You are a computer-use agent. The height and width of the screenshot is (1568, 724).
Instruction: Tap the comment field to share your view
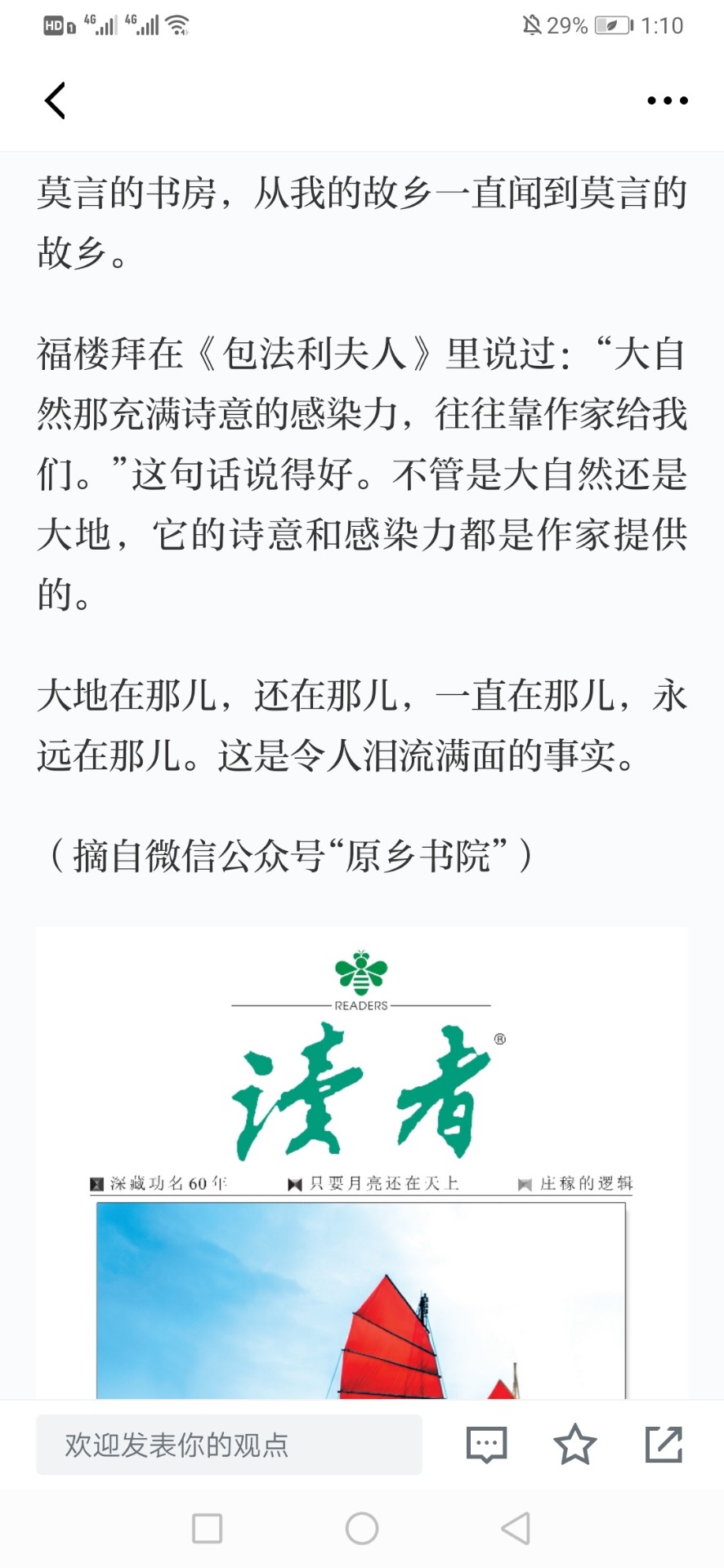point(229,1445)
